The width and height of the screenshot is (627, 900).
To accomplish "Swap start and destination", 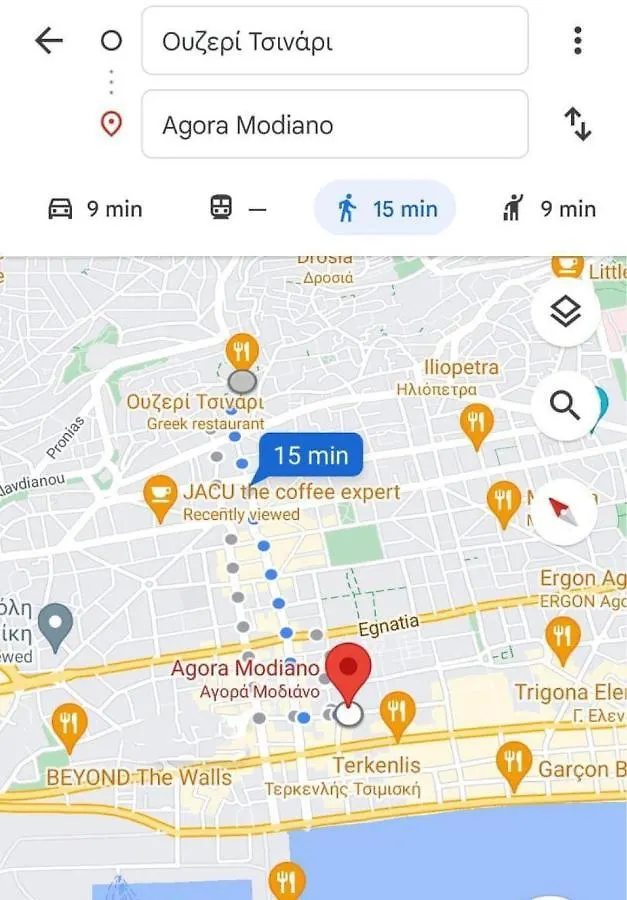I will (x=577, y=125).
